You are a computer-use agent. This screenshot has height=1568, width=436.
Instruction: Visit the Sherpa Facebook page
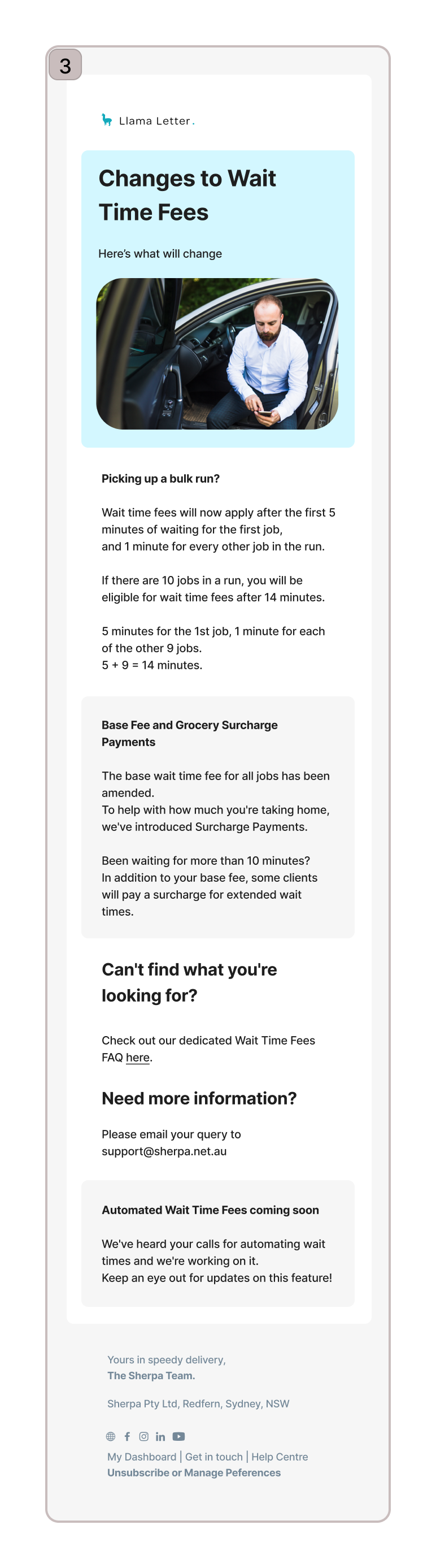(x=127, y=1436)
